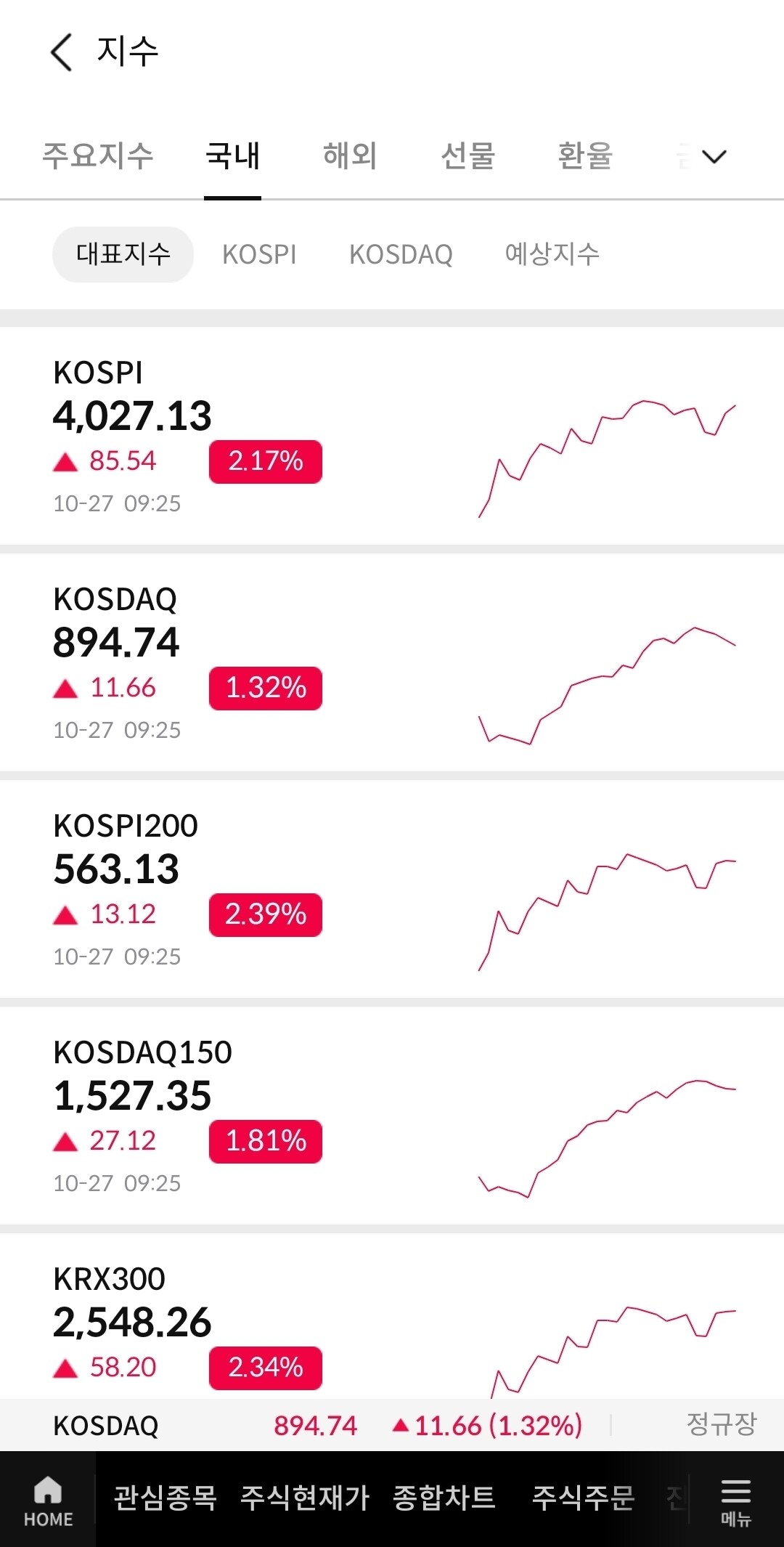Switch to the 환율 tab
Image resolution: width=784 pixels, height=1547 pixels.
pyautogui.click(x=585, y=156)
